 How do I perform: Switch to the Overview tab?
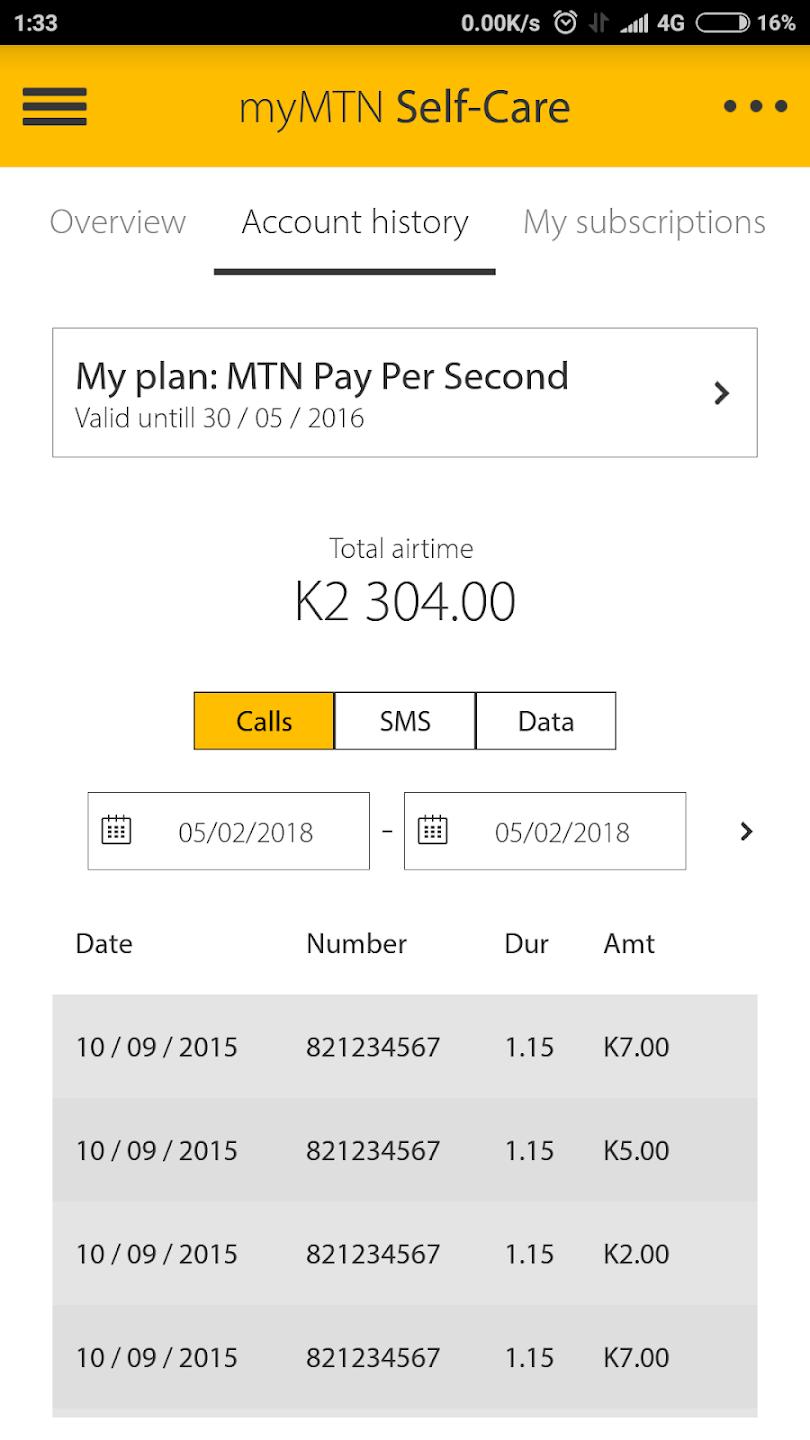117,222
